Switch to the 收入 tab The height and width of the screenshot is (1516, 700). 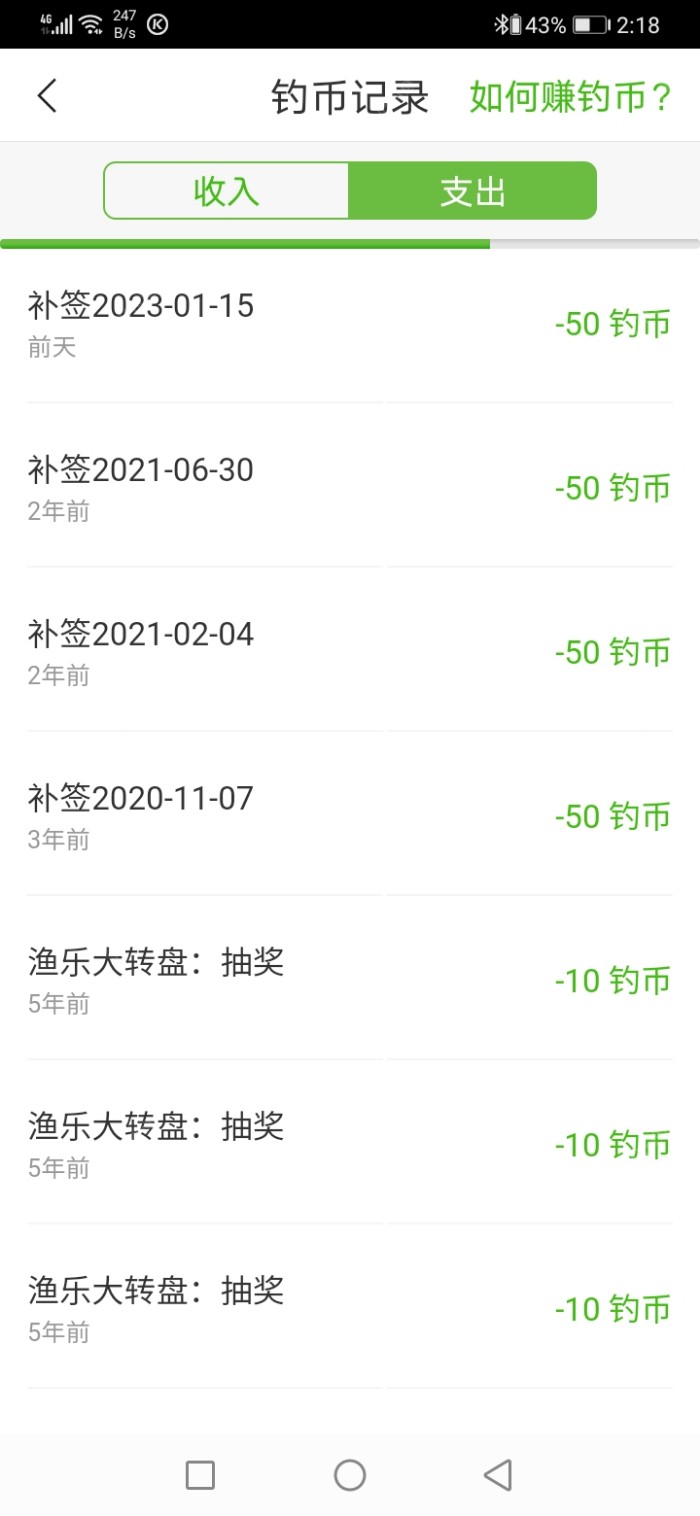pos(227,191)
